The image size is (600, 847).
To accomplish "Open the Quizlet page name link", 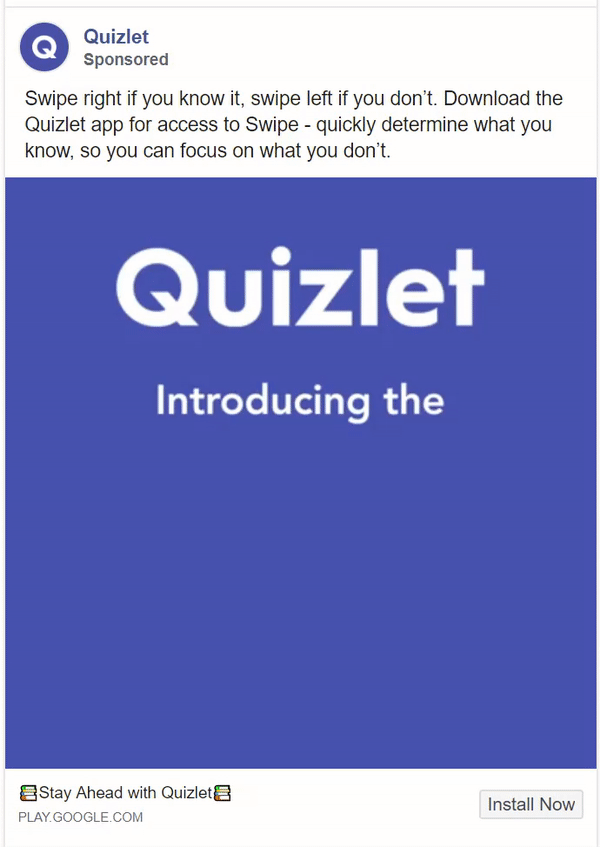I will tap(116, 37).
